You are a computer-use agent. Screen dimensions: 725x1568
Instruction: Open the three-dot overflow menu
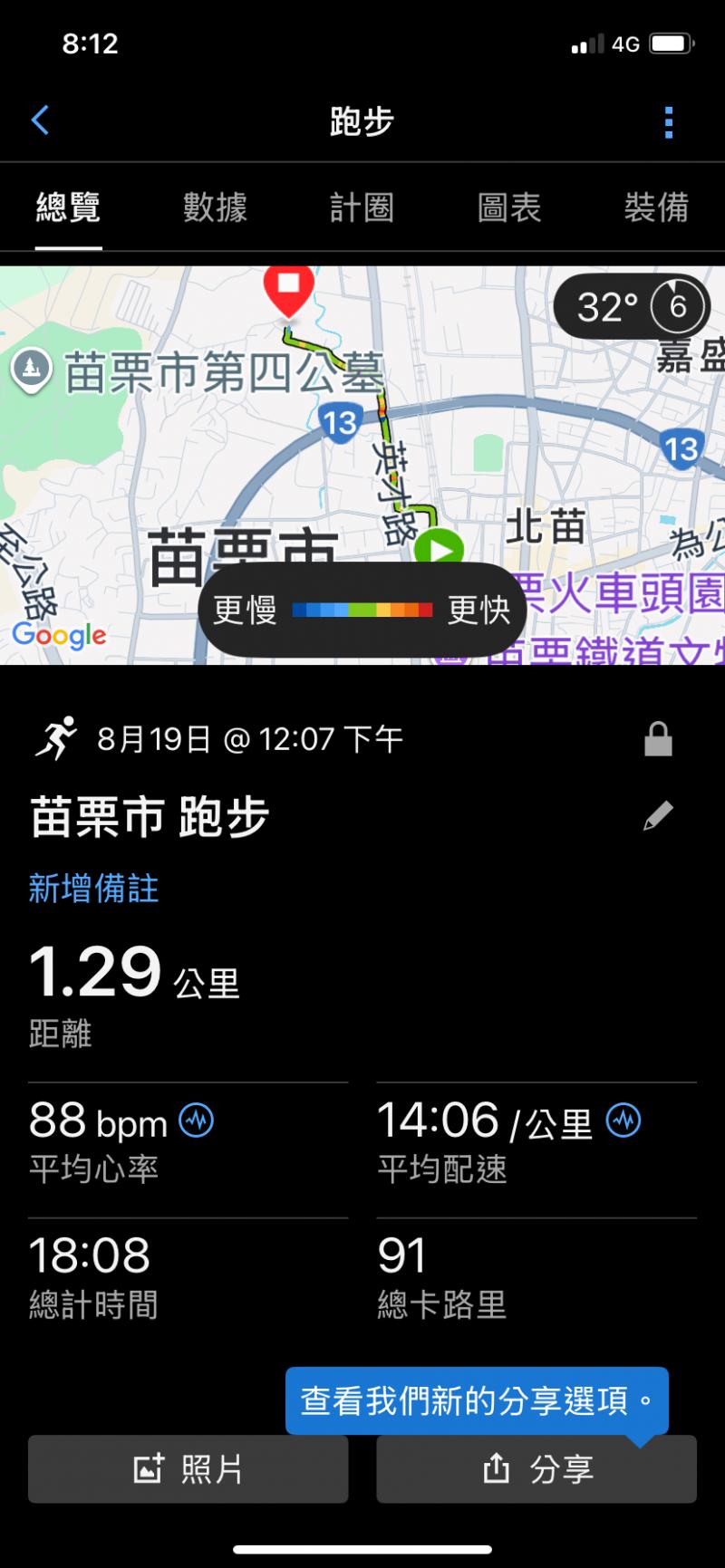(x=668, y=122)
